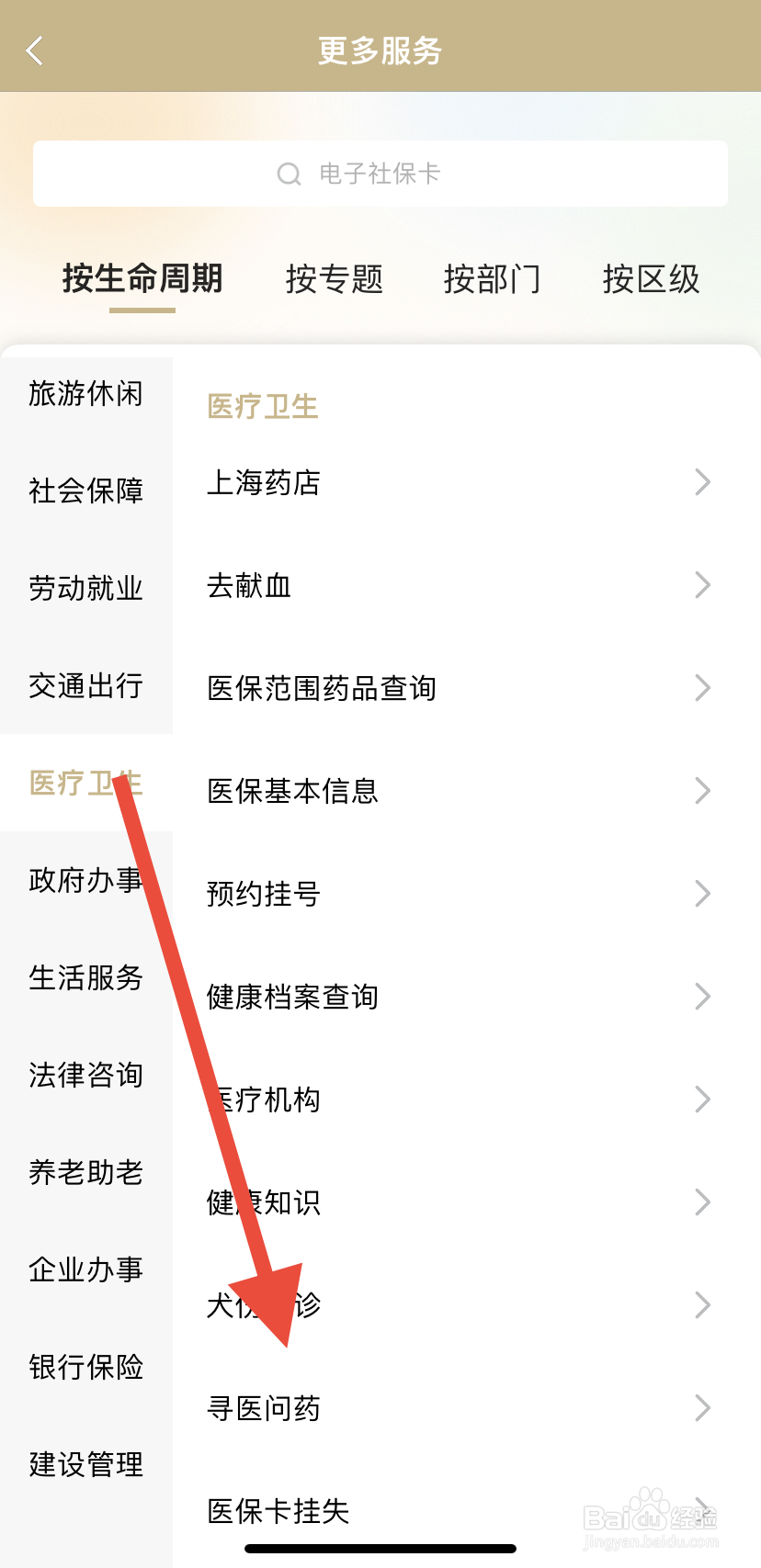761x1568 pixels.
Task: Expand the 医疗机构 entry via its chevron
Action: click(x=702, y=1099)
